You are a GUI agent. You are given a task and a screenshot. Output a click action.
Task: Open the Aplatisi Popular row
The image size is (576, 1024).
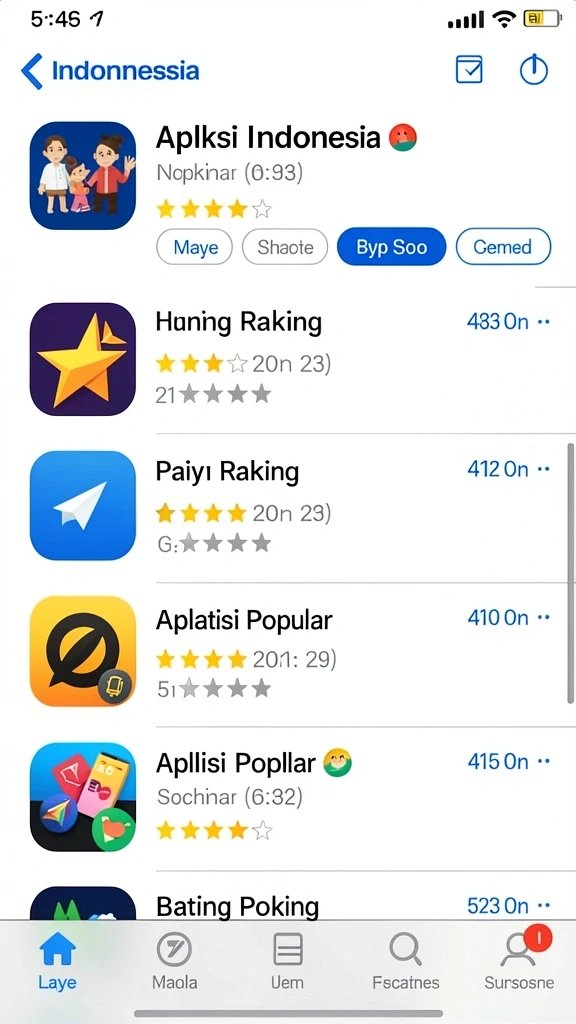(x=288, y=654)
